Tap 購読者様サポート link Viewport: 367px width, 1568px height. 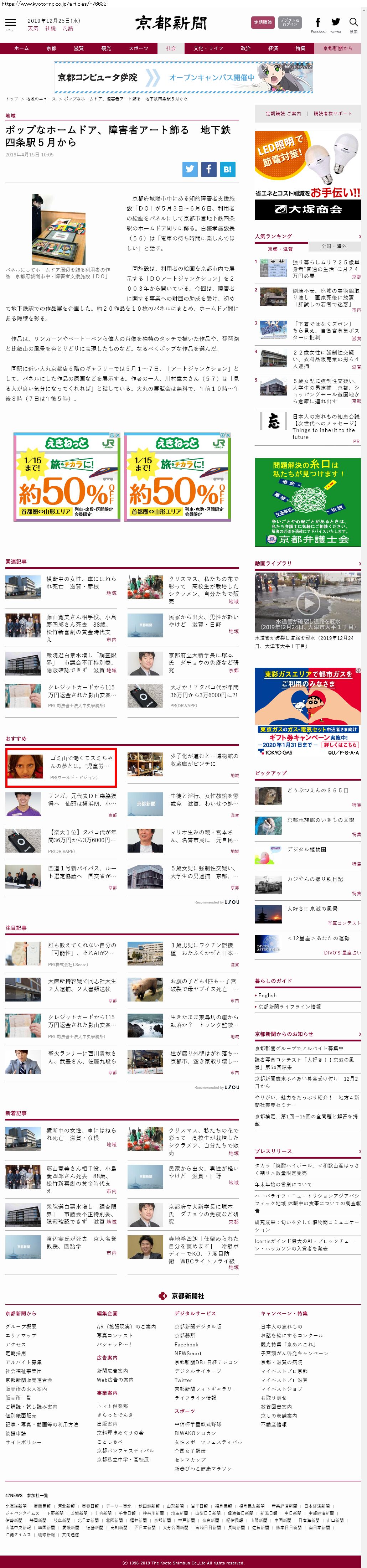(x=332, y=113)
